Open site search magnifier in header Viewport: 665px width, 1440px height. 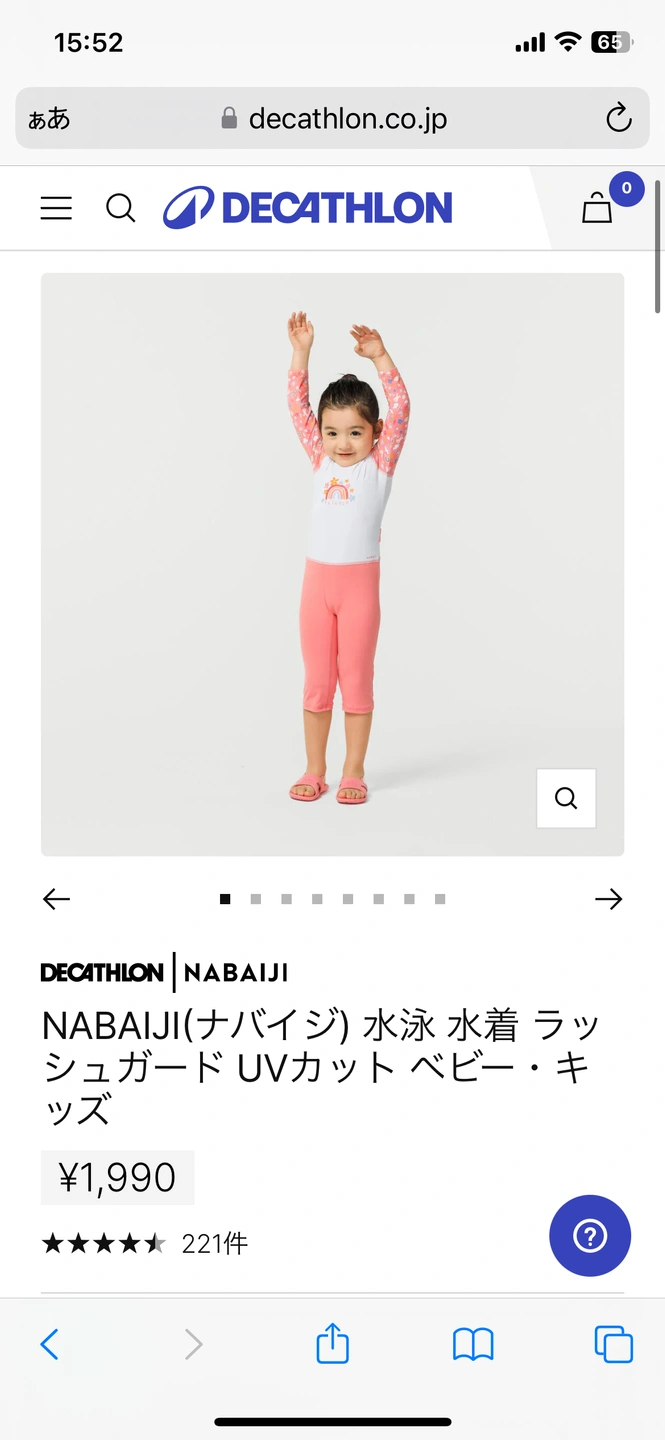[120, 208]
